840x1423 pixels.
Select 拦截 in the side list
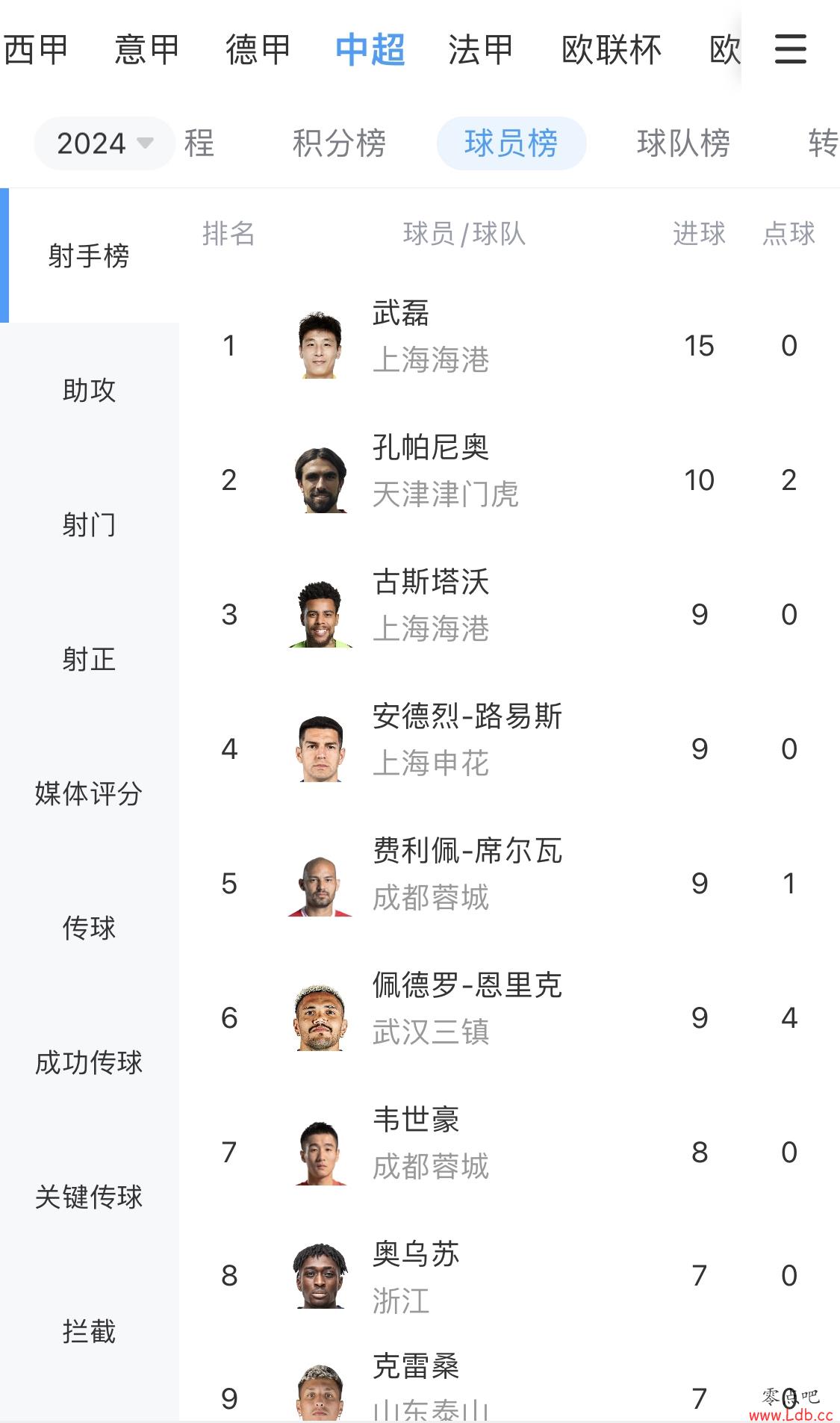pyautogui.click(x=90, y=1331)
